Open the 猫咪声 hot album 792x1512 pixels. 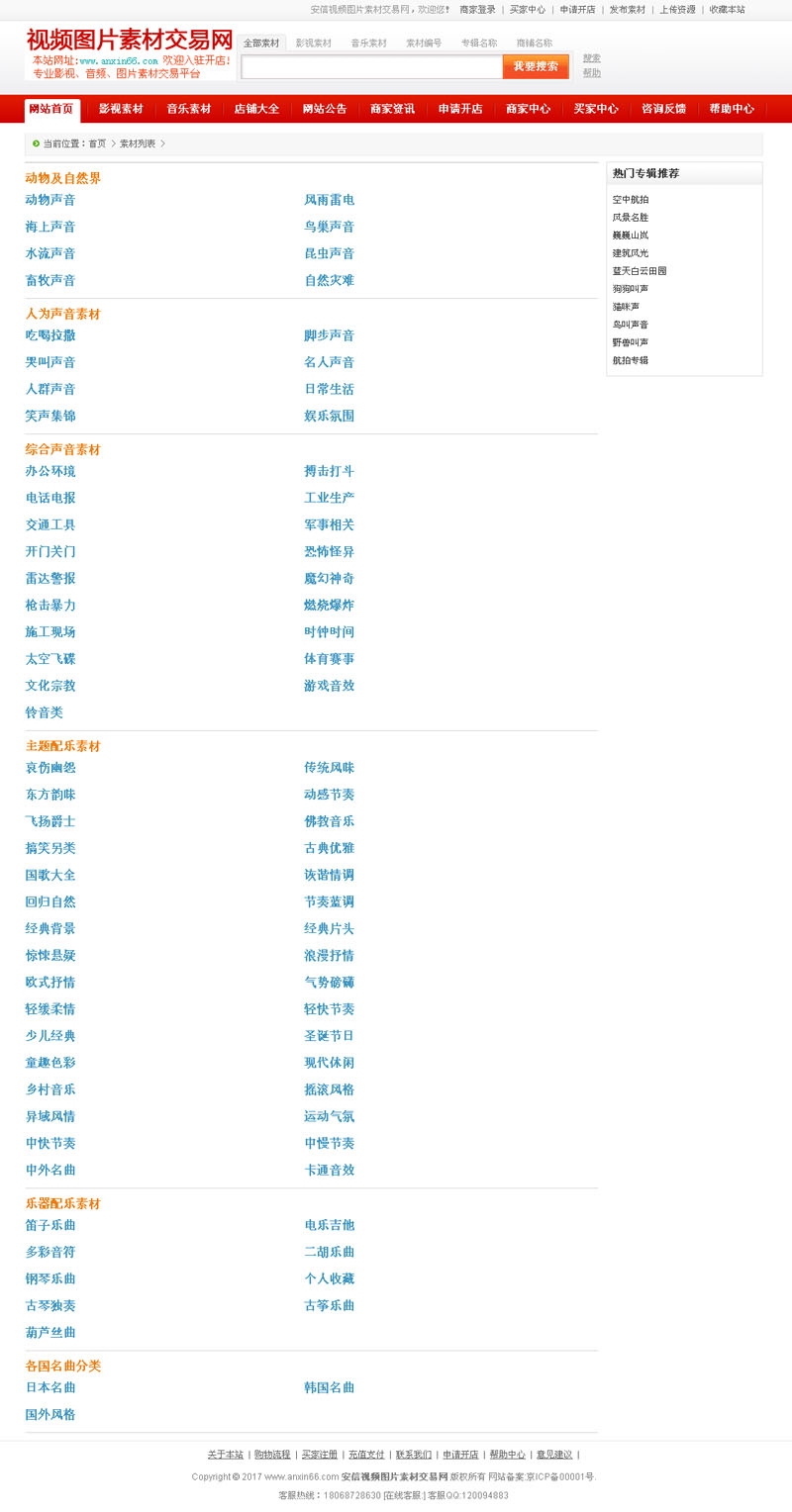click(x=626, y=307)
